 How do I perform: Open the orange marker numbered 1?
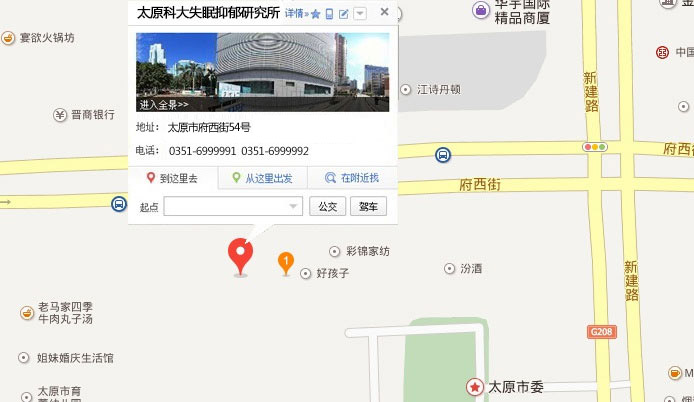(286, 263)
